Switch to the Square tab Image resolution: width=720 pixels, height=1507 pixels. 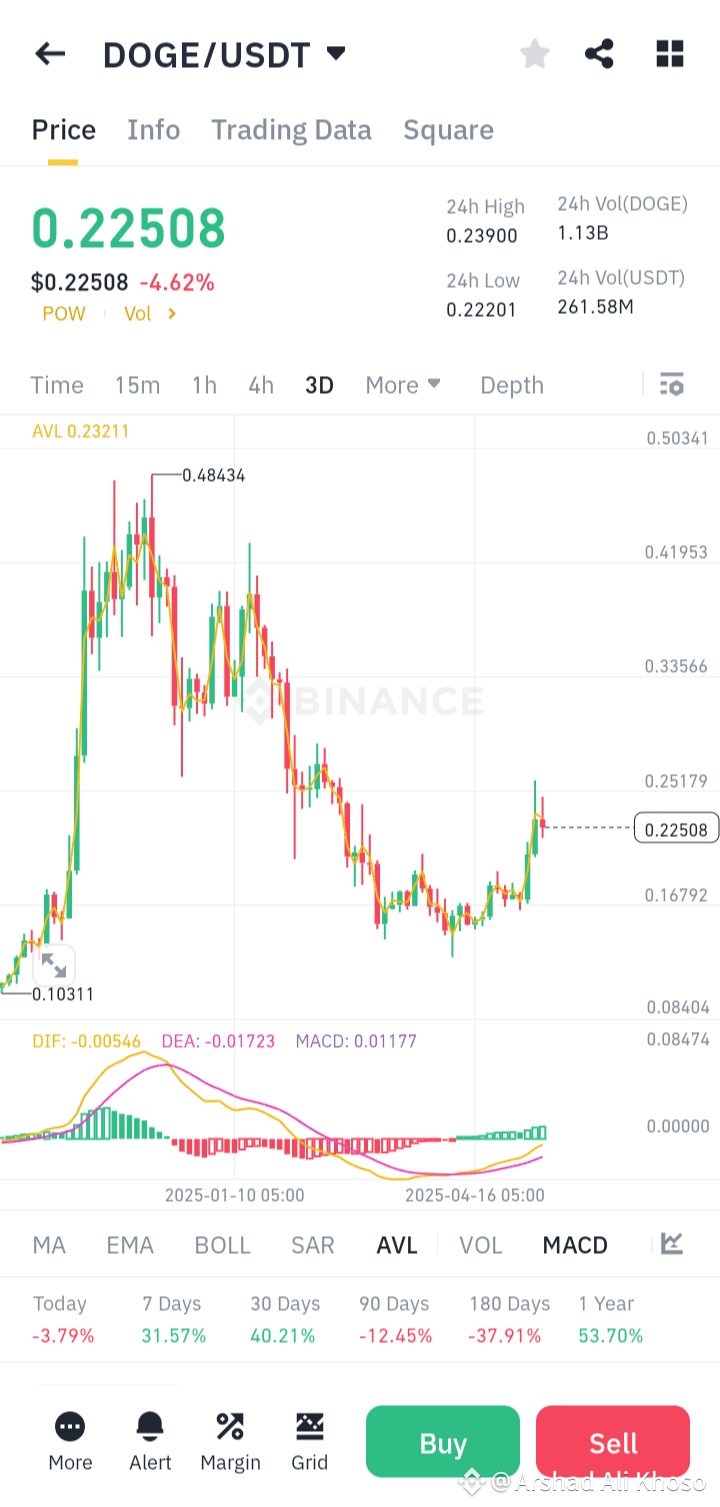(448, 130)
